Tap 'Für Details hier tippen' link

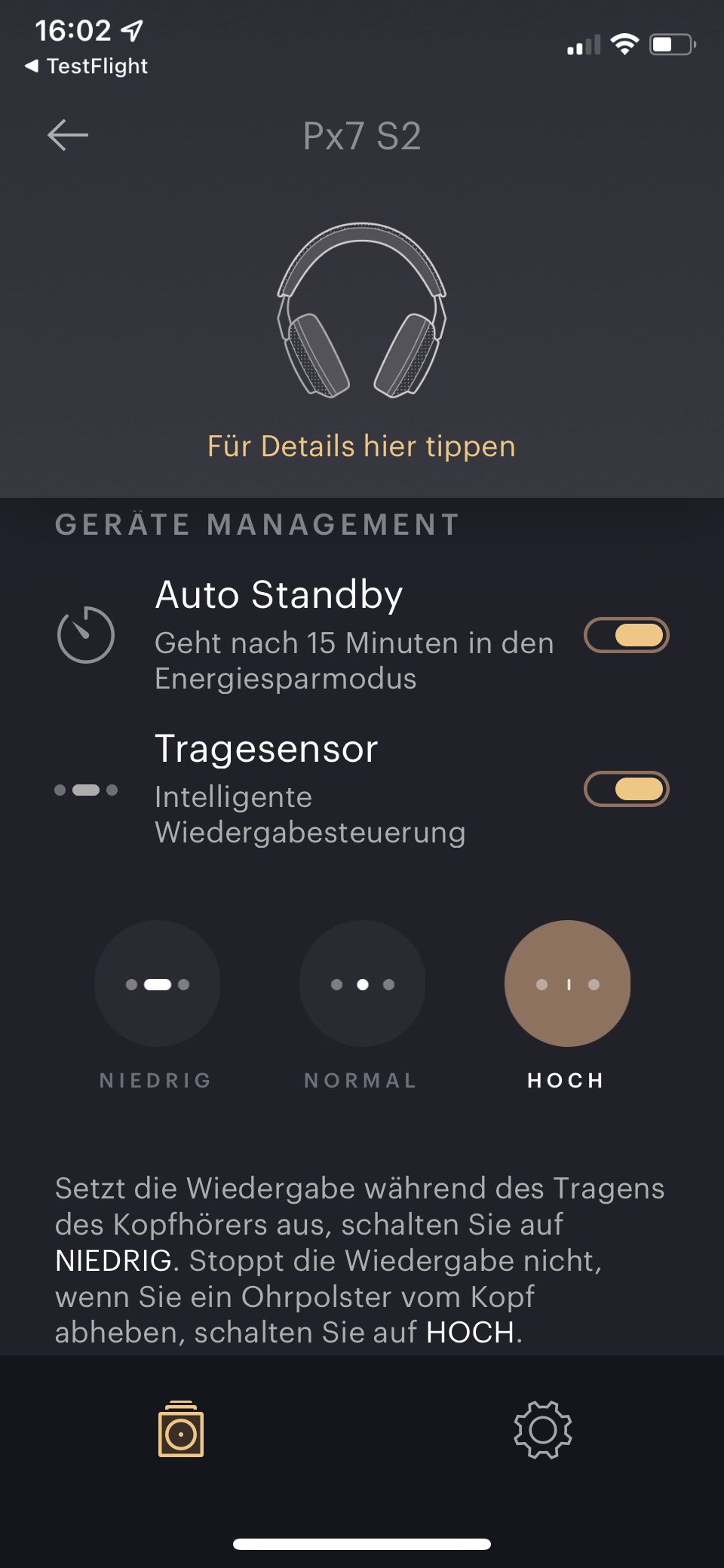coord(361,446)
